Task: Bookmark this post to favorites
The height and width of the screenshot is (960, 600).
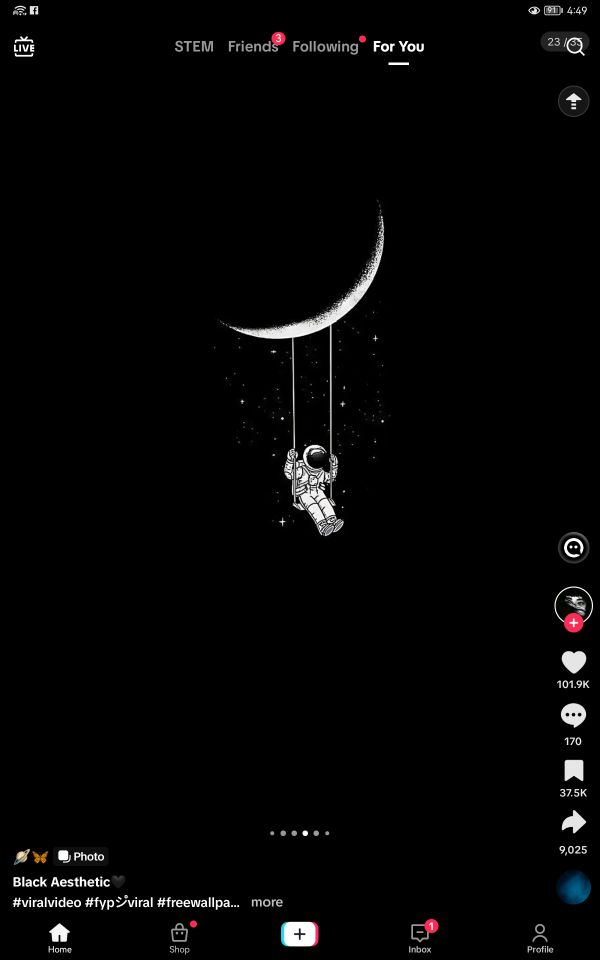Action: pos(573,771)
